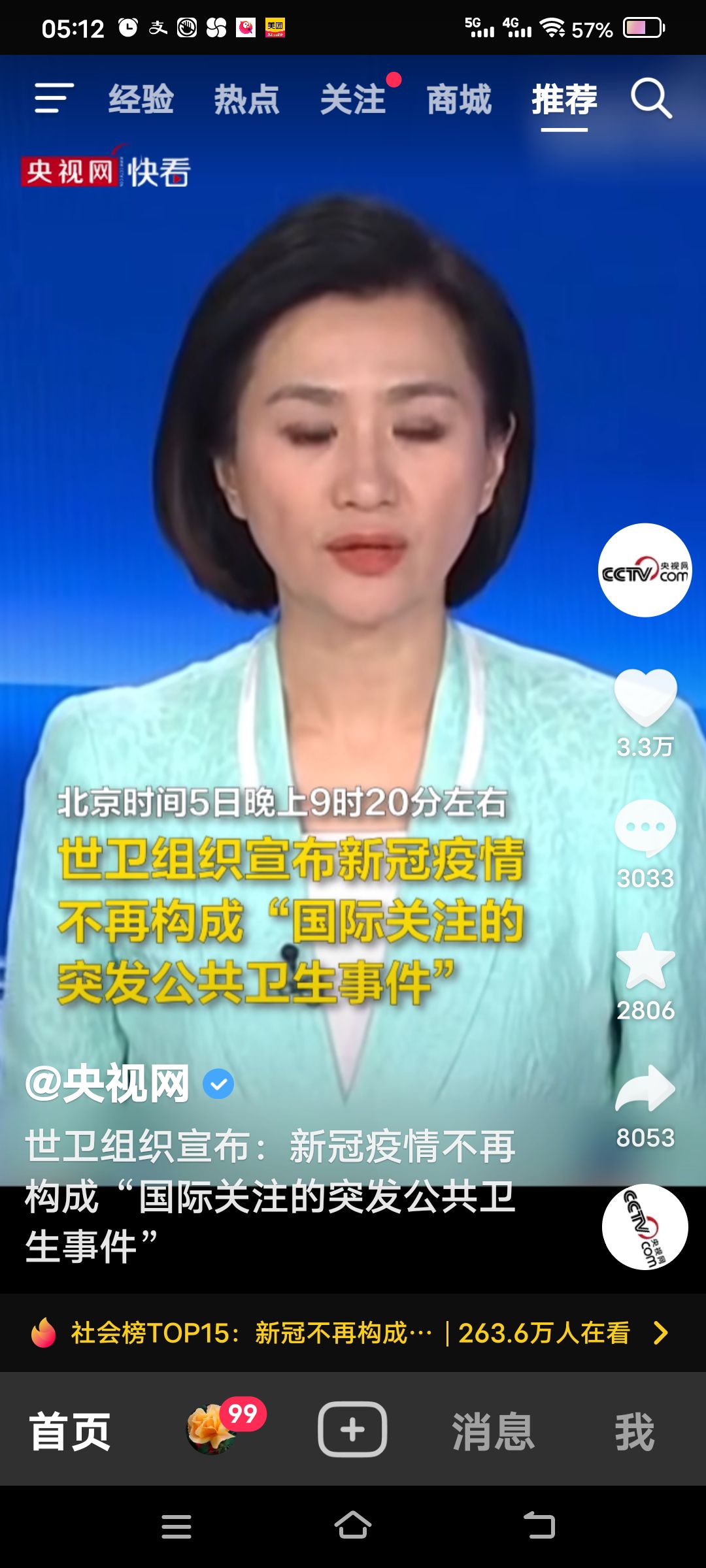
Task: Open the hamburger menu at top left
Action: pos(54,99)
